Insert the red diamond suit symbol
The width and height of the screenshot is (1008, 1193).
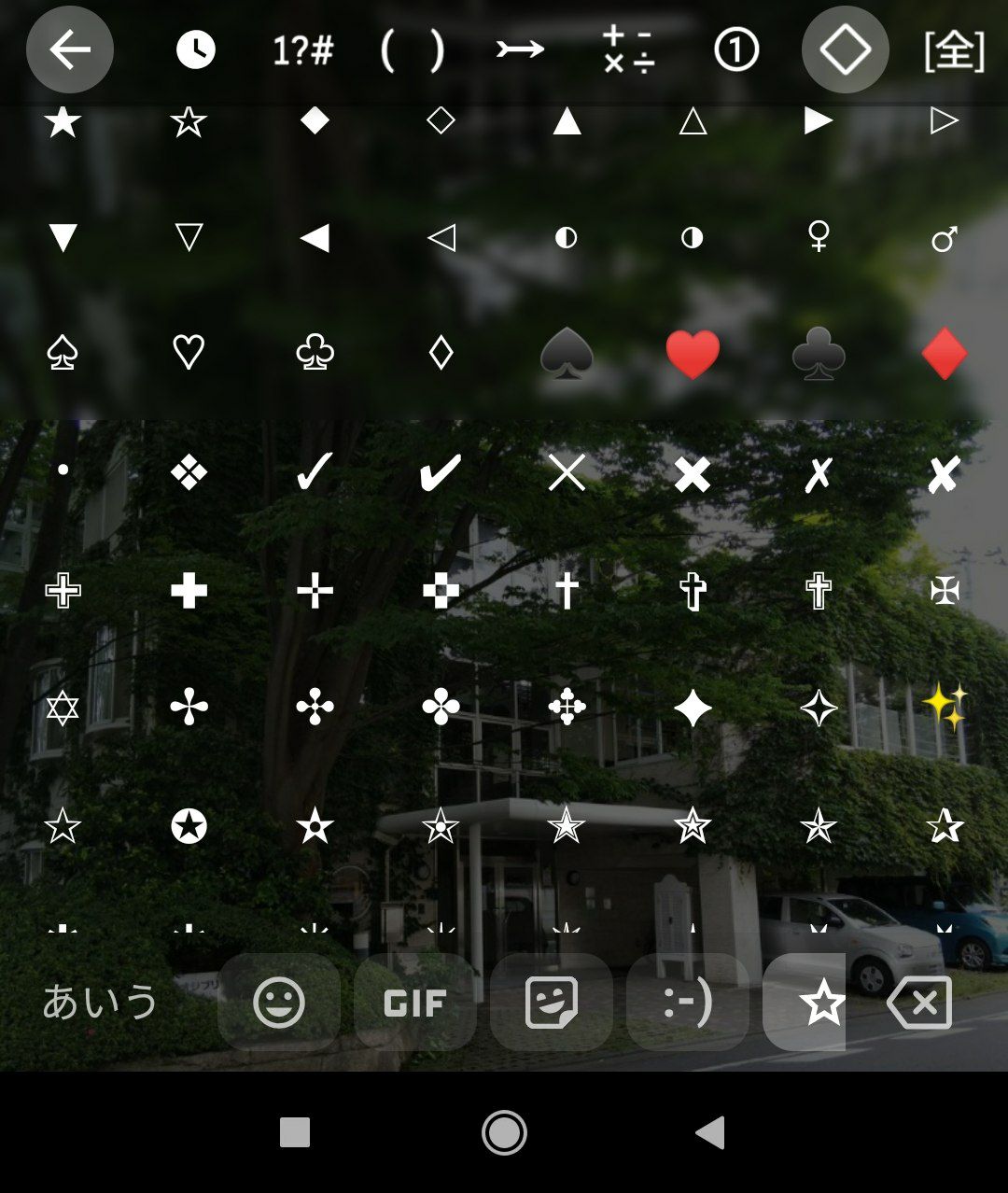click(944, 354)
